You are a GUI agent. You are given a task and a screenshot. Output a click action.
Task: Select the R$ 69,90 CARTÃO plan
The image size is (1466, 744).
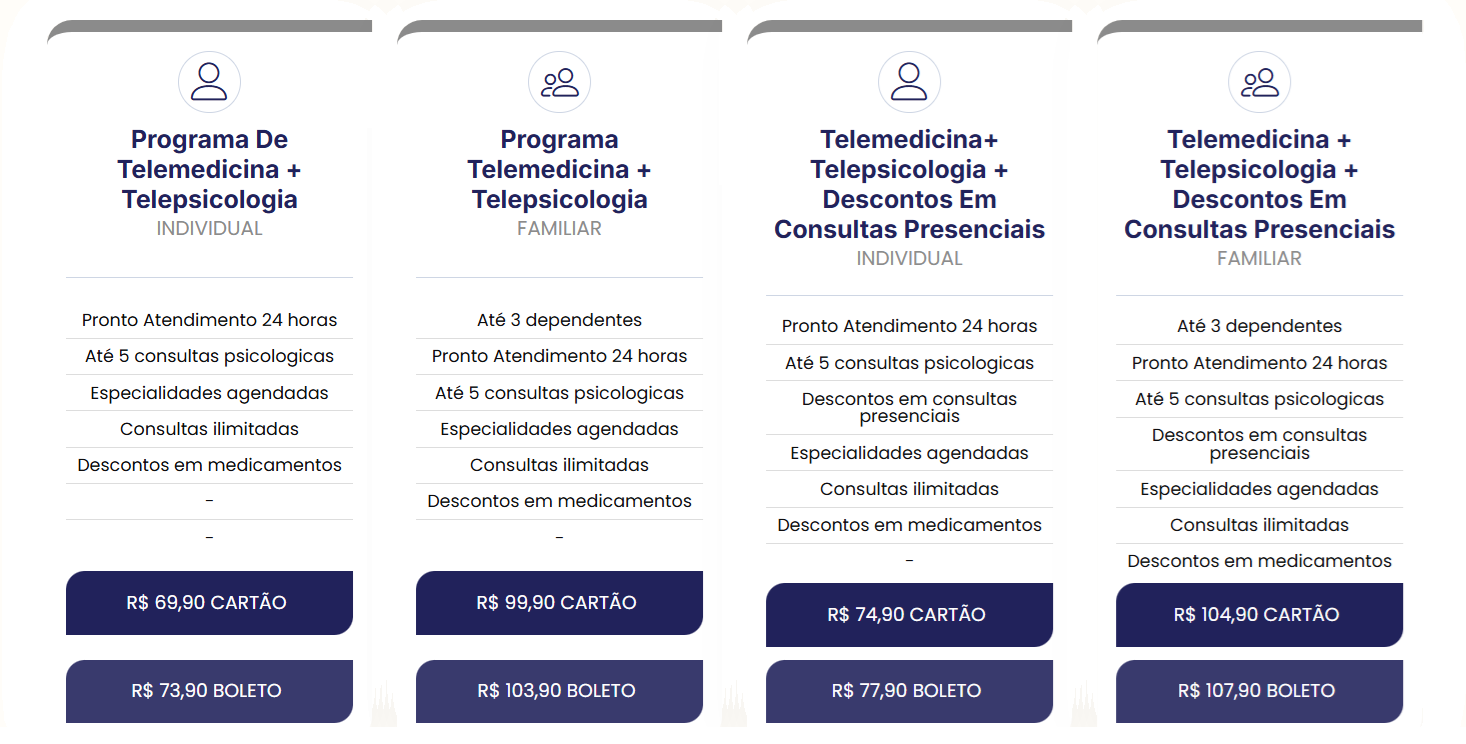(209, 603)
